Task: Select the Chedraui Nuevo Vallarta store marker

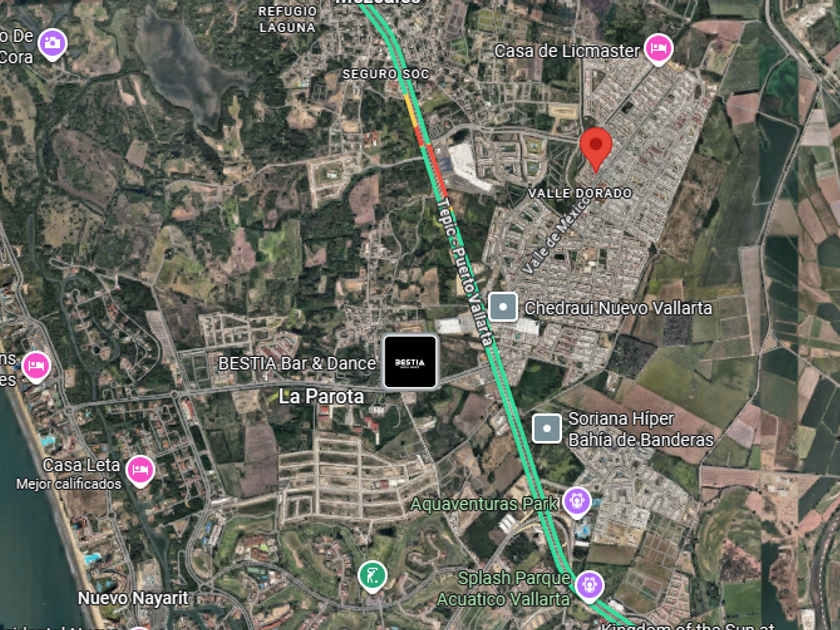Action: [x=503, y=307]
